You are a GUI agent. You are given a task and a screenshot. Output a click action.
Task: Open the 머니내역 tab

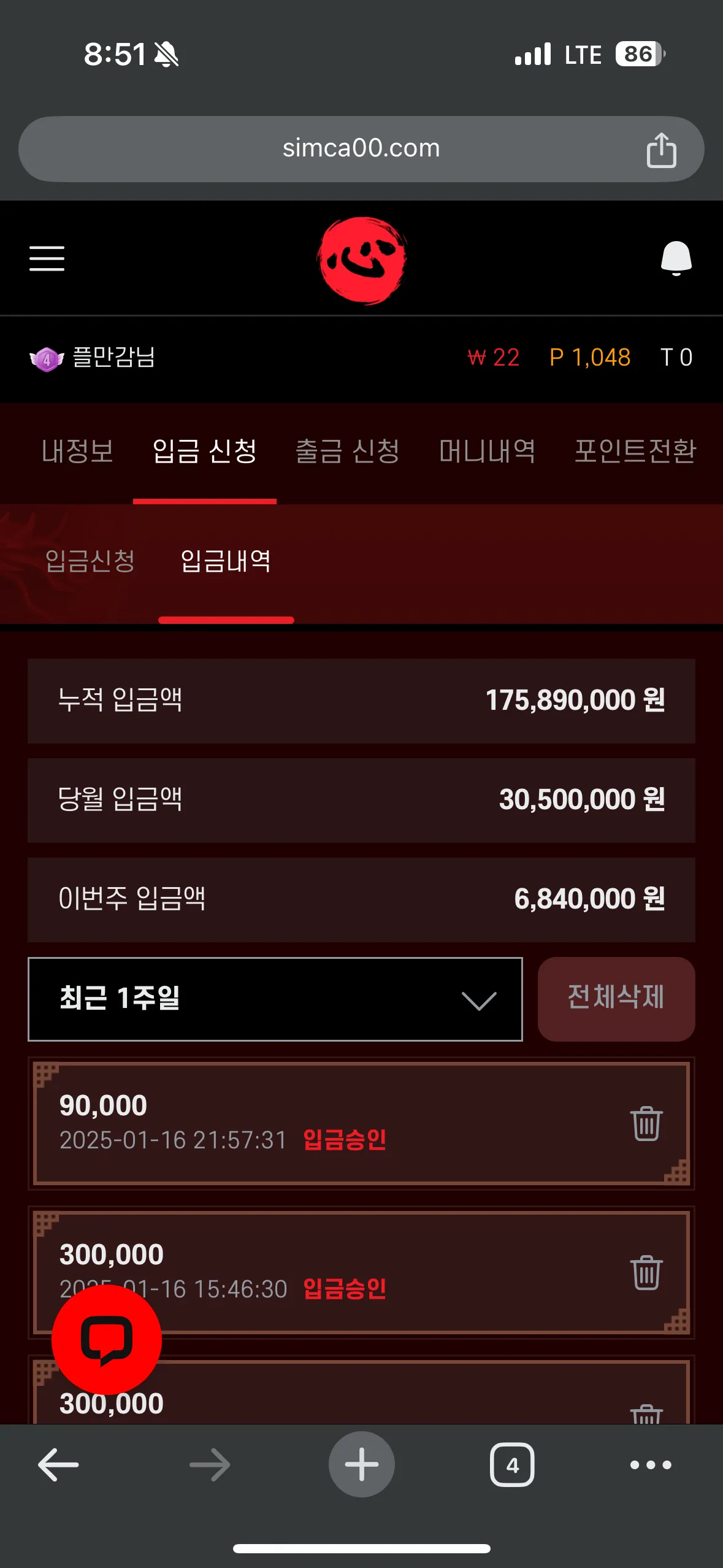[x=487, y=452]
